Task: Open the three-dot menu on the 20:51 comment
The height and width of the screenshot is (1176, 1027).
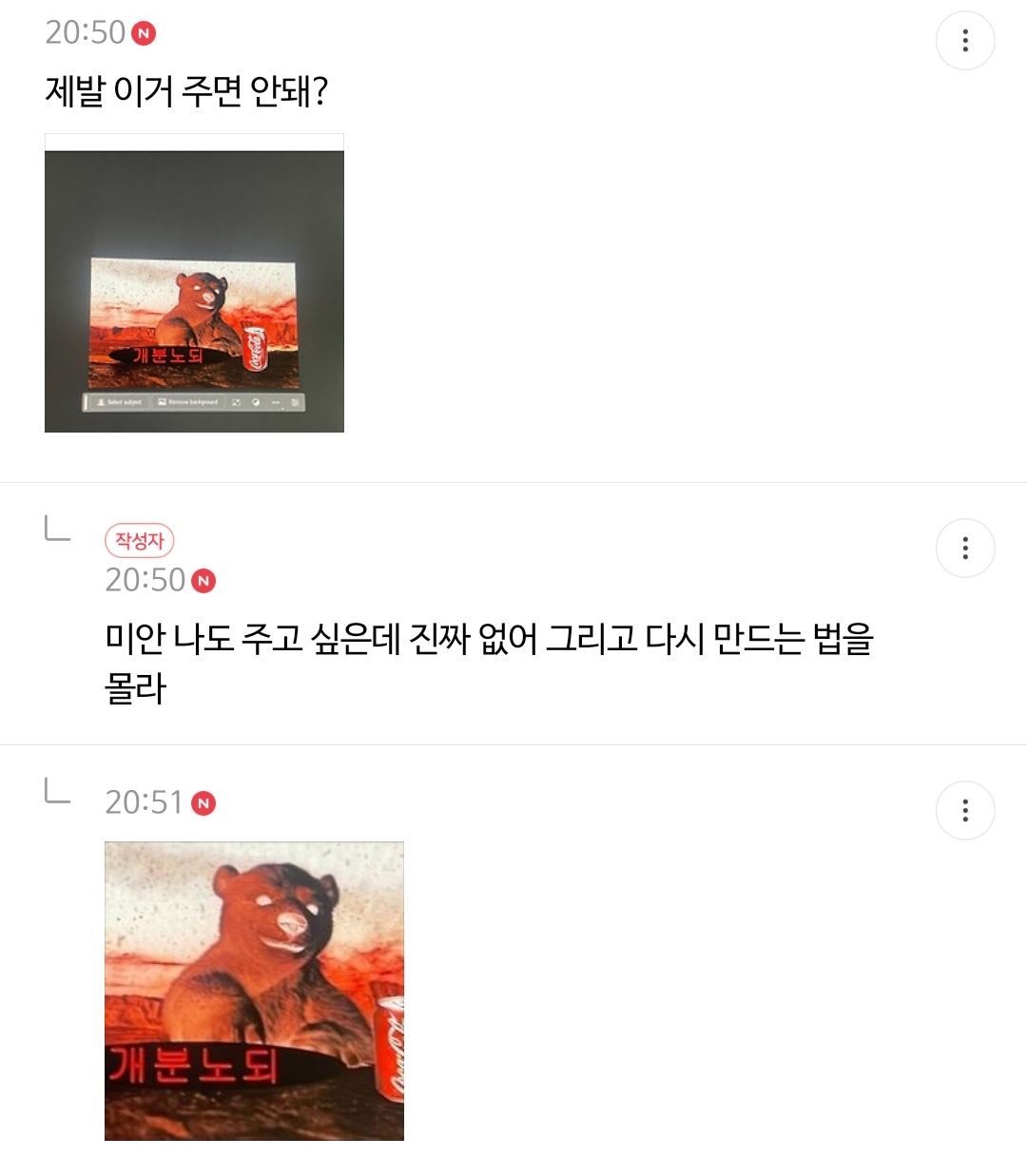Action: point(966,811)
